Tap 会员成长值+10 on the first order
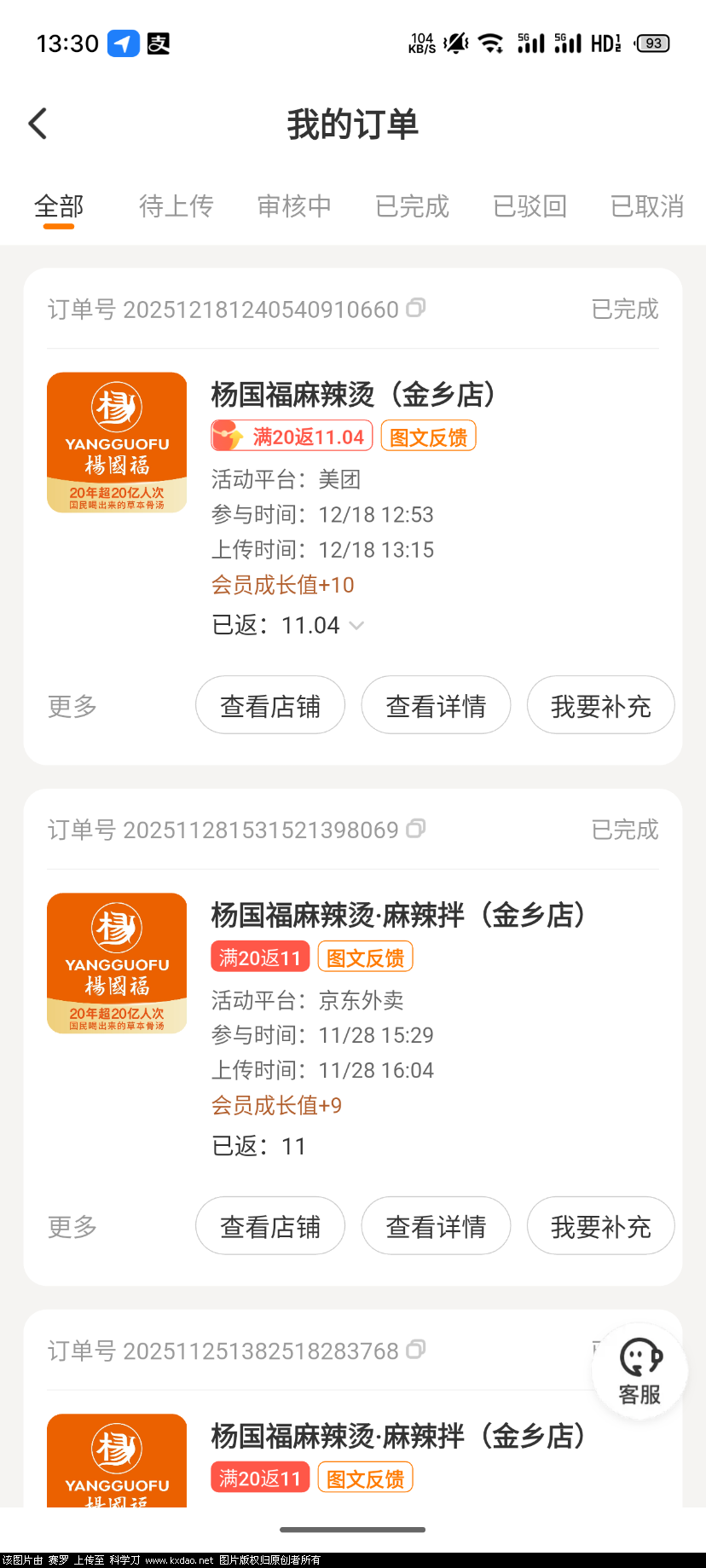This screenshot has width=706, height=1568. (x=282, y=585)
